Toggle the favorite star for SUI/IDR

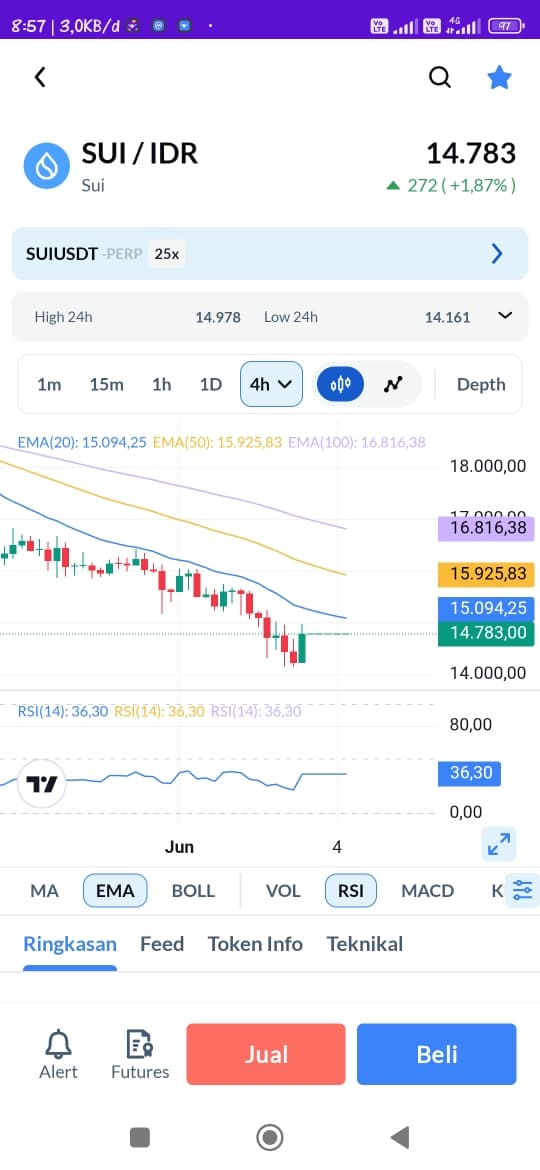(x=499, y=77)
